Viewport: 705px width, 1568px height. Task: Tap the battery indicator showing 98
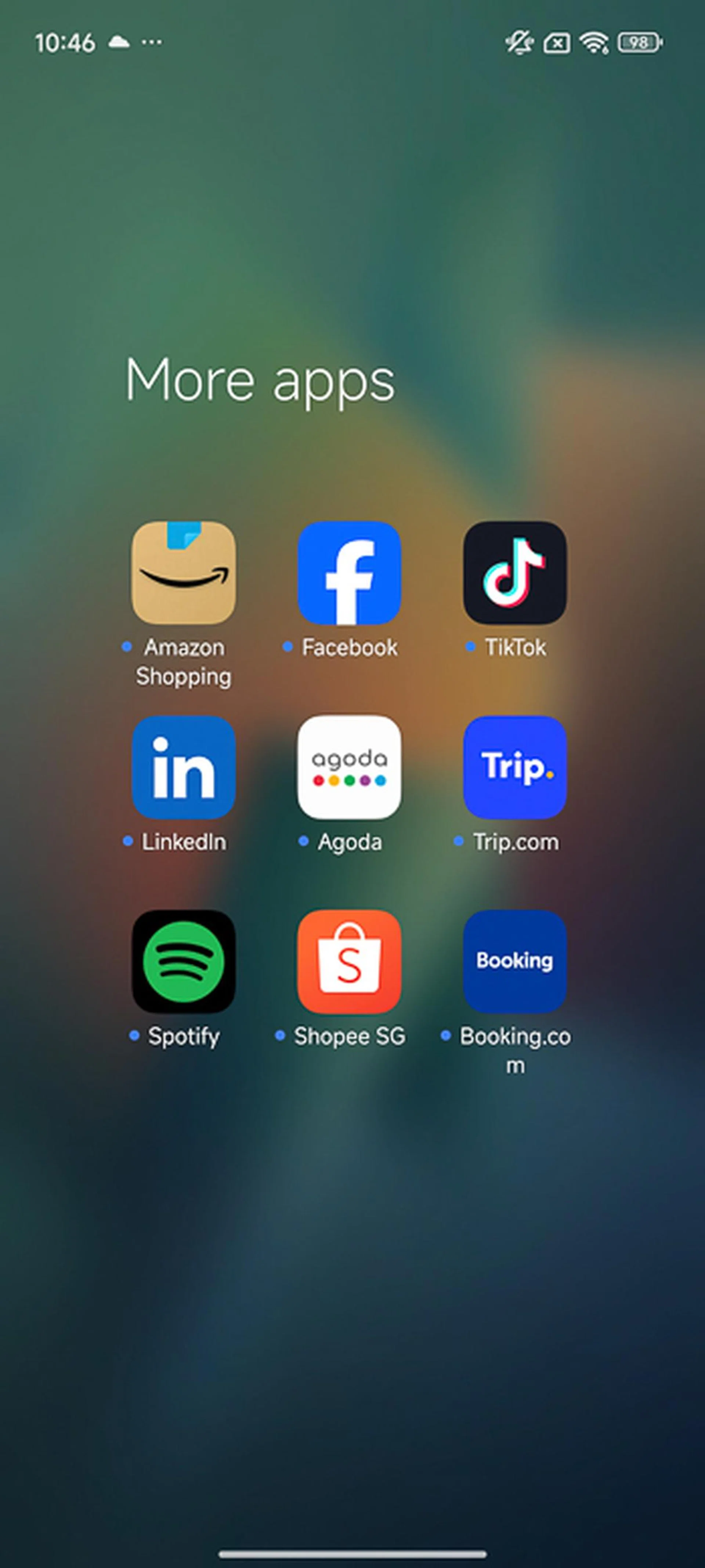point(637,42)
